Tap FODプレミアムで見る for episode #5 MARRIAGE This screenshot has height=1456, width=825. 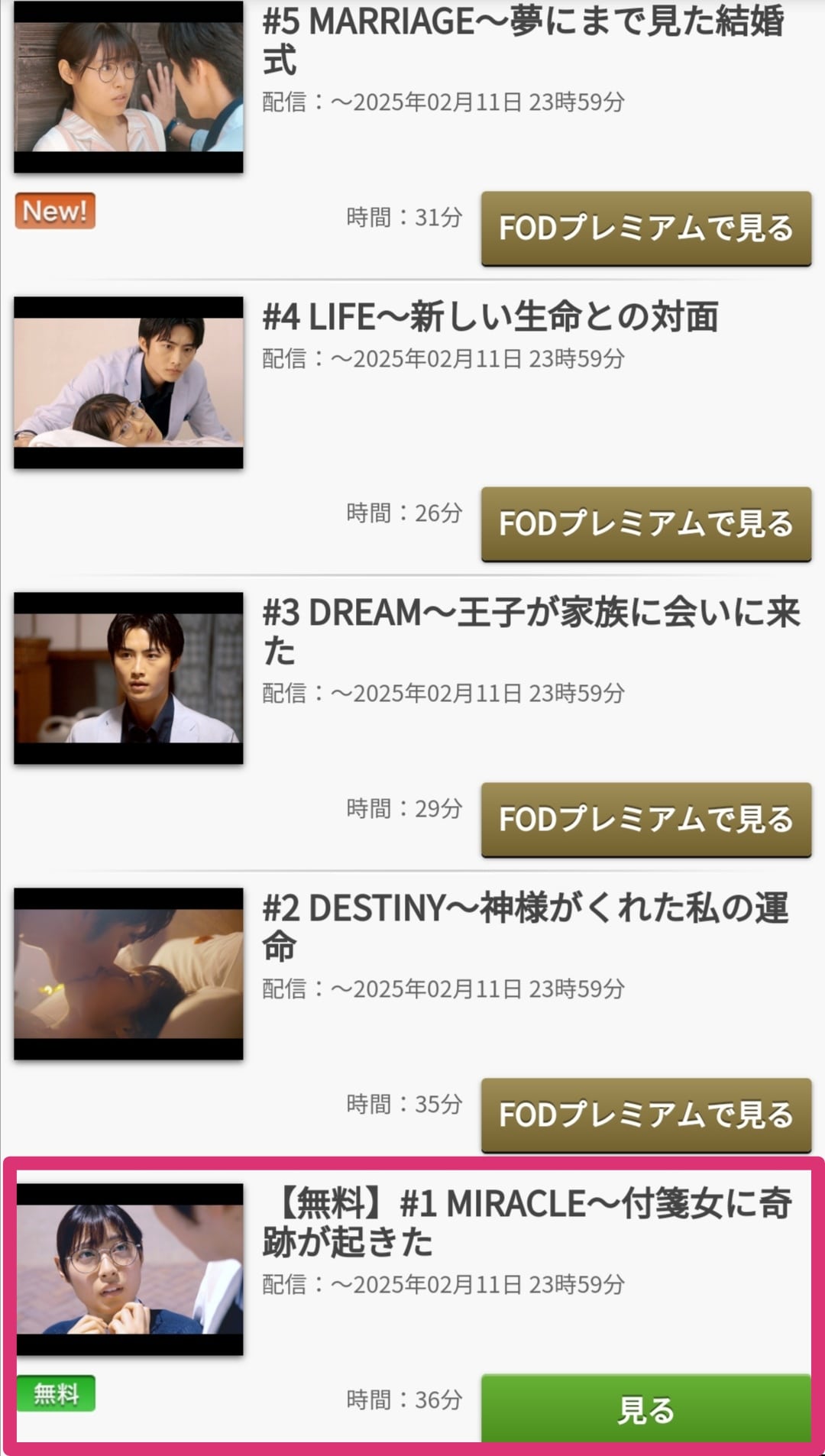645,228
